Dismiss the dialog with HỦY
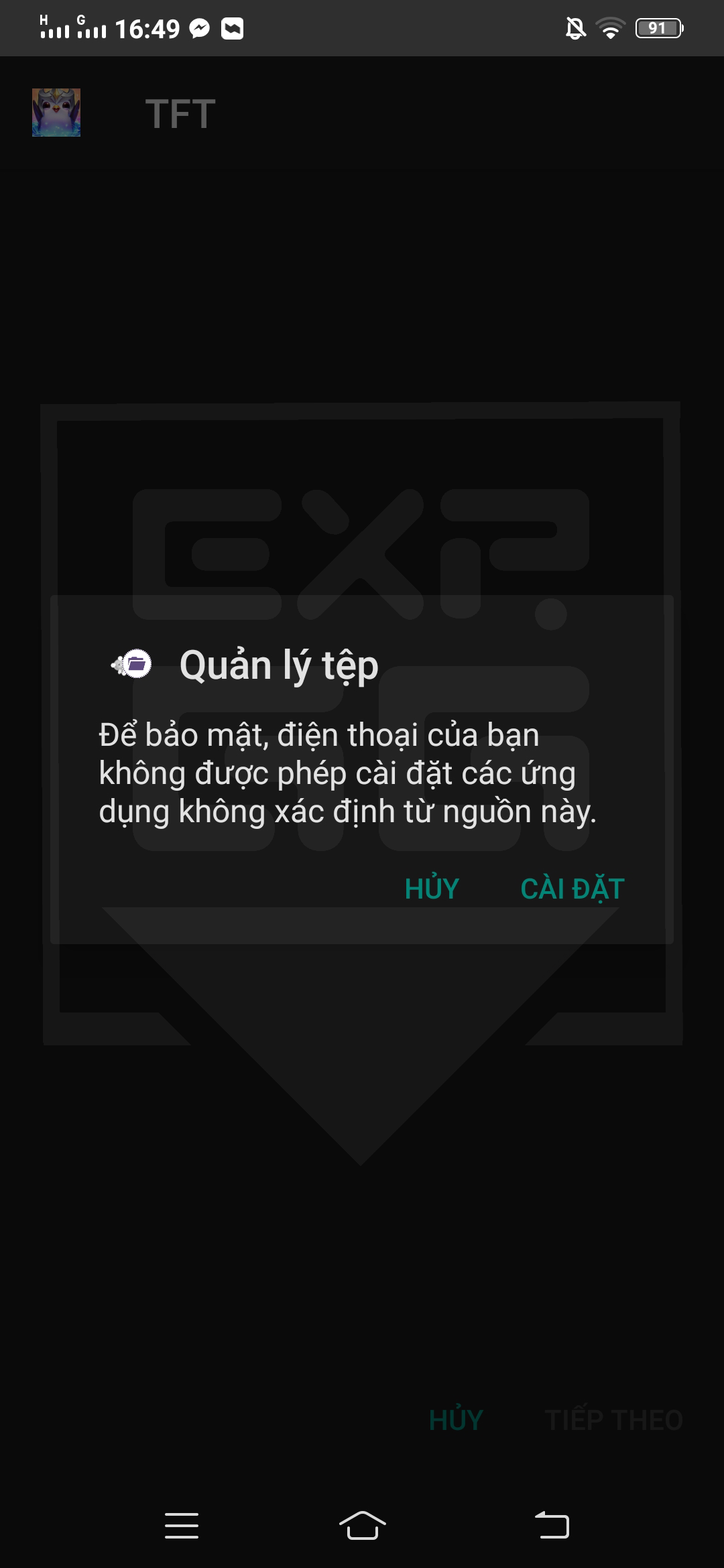 tap(432, 889)
